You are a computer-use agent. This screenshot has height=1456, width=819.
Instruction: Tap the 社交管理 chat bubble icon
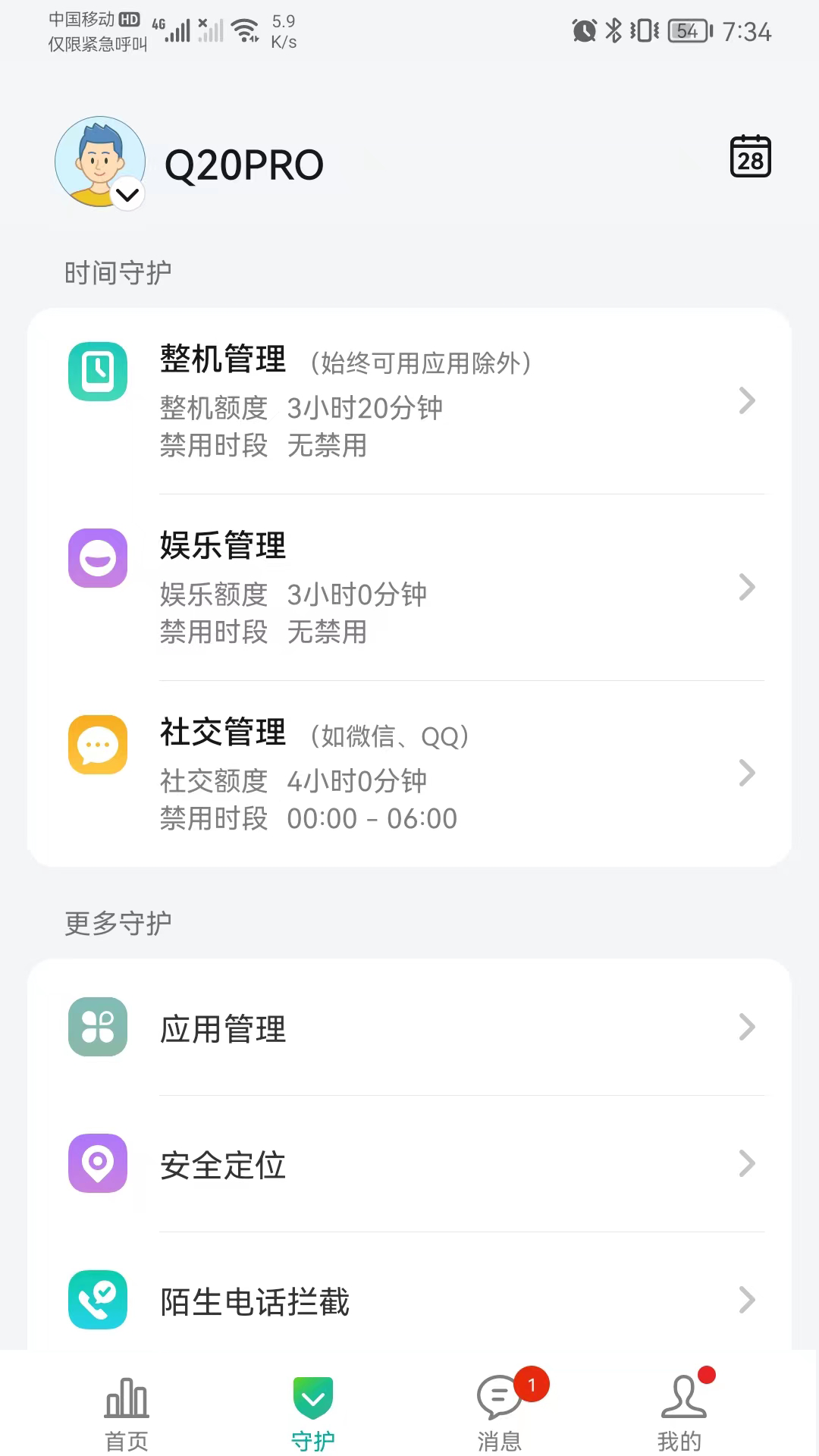pos(99,745)
